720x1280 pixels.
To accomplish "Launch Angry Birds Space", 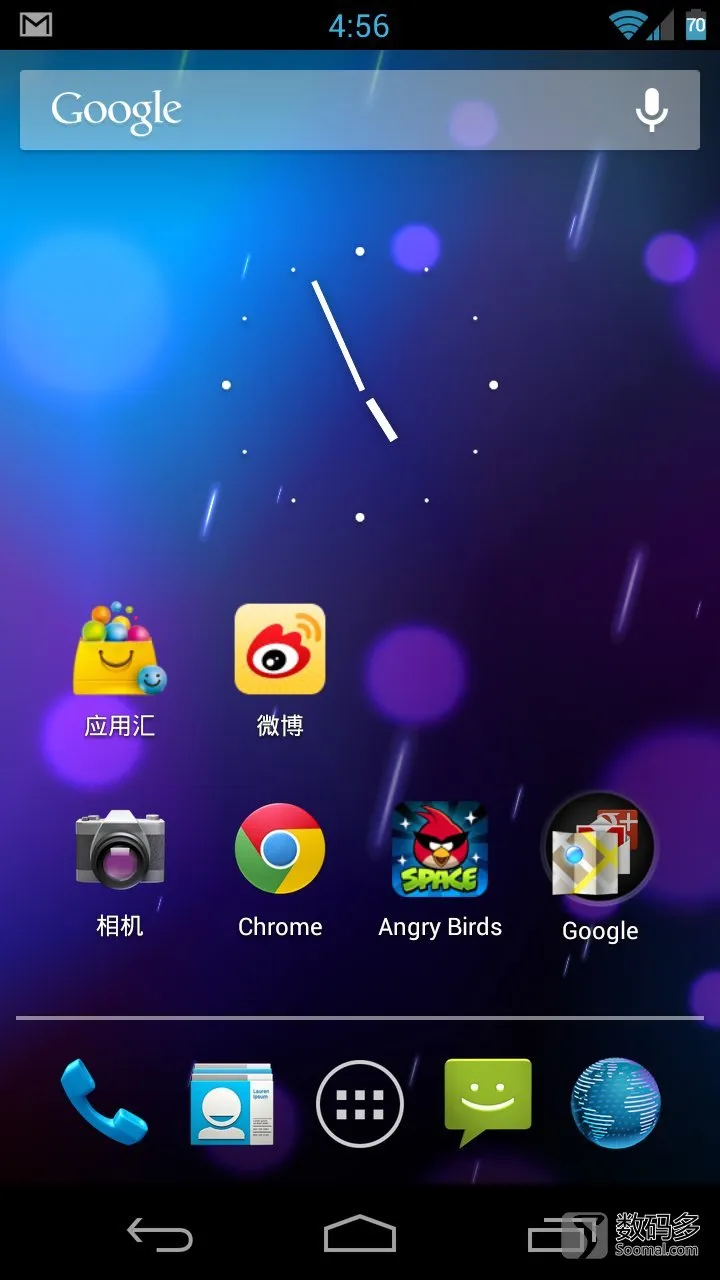I will pos(440,850).
